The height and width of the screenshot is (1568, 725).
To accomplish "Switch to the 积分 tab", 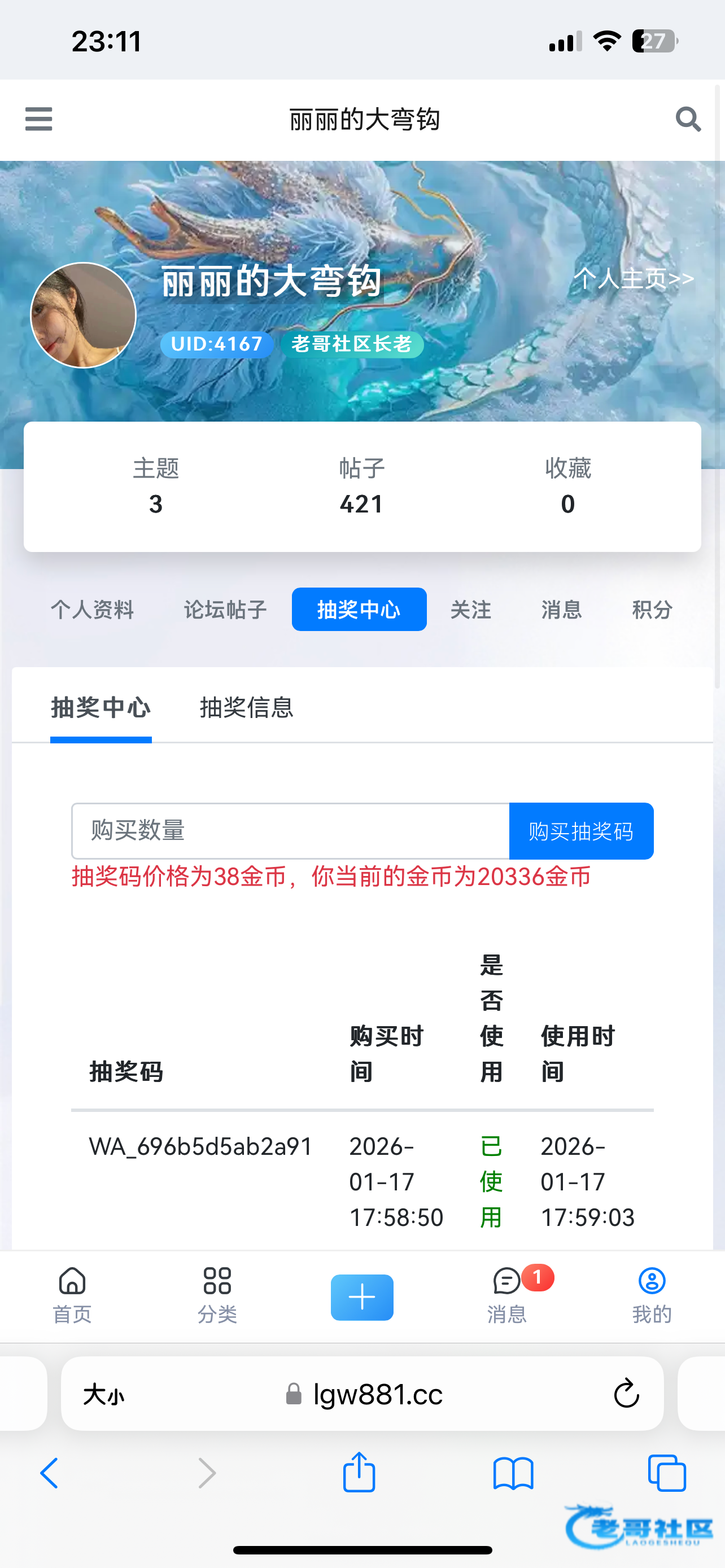I will point(652,609).
